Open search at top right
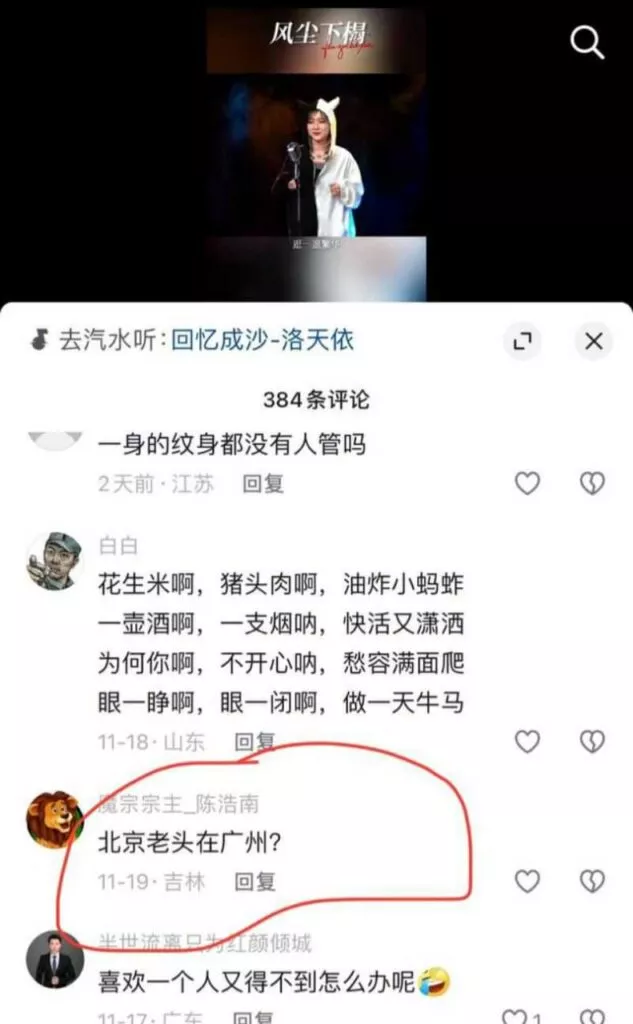Viewport: 633px width, 1024px height. point(586,41)
